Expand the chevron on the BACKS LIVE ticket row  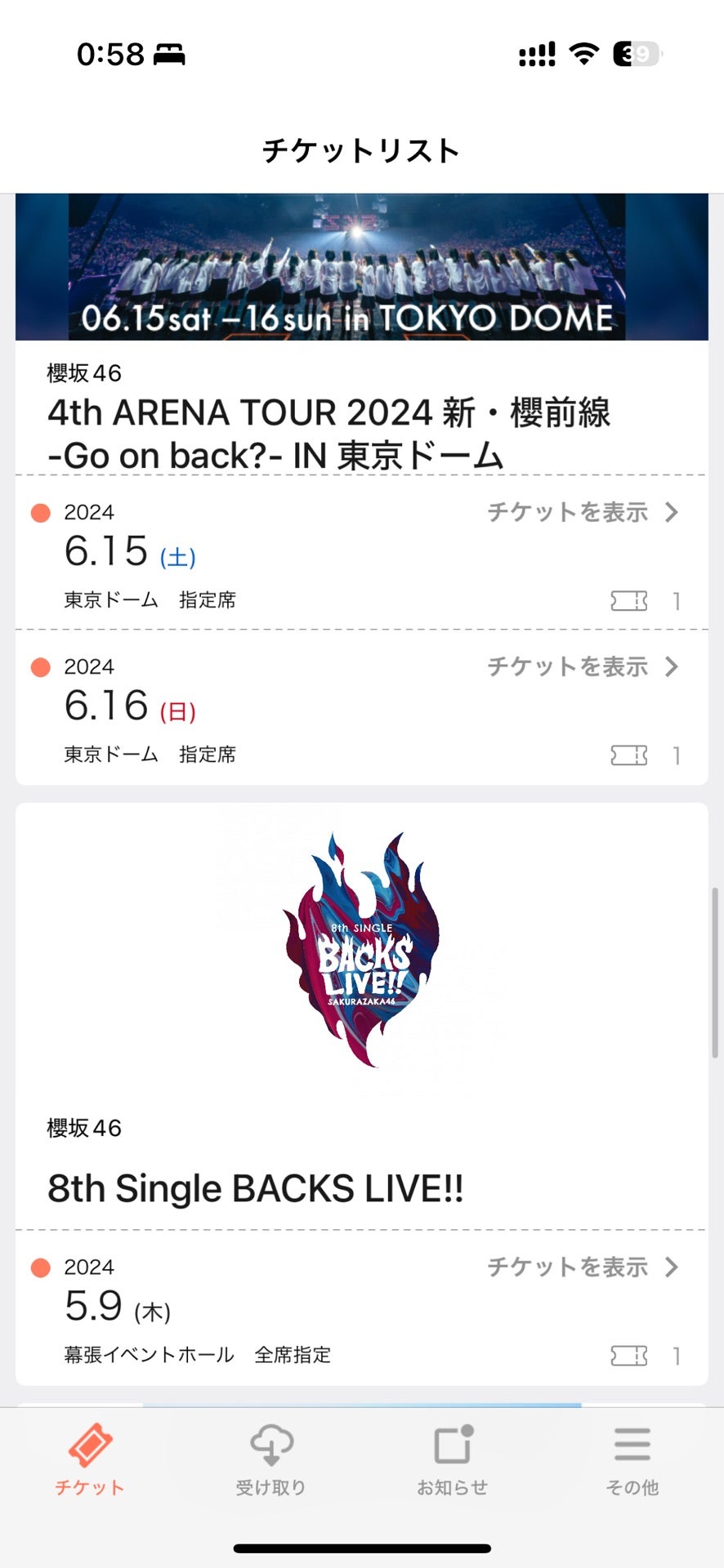[x=673, y=1267]
